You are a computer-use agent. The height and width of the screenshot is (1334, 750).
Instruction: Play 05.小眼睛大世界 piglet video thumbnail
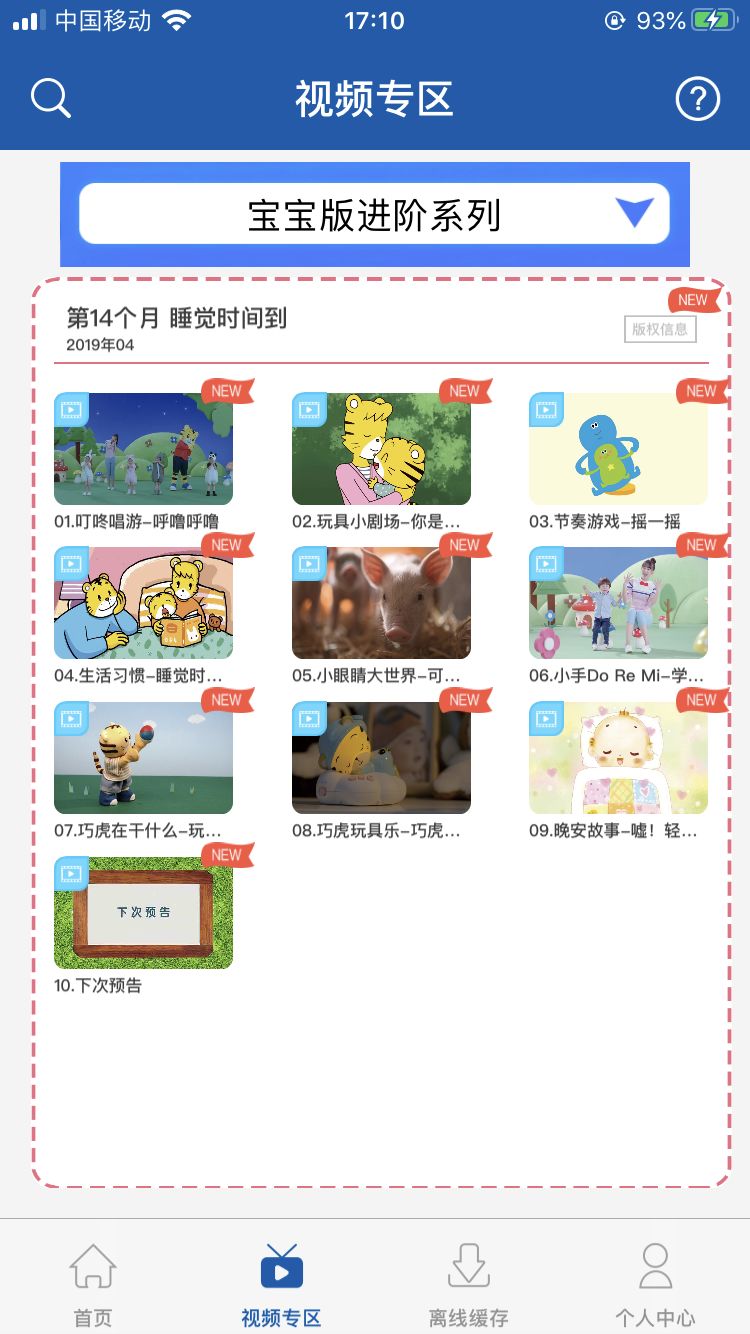click(380, 603)
